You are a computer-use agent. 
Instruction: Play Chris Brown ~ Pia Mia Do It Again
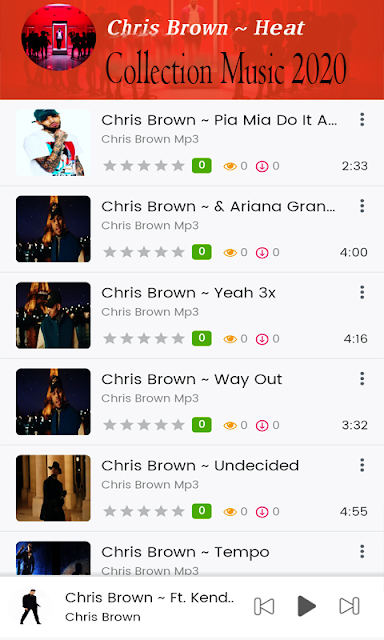pyautogui.click(x=192, y=142)
